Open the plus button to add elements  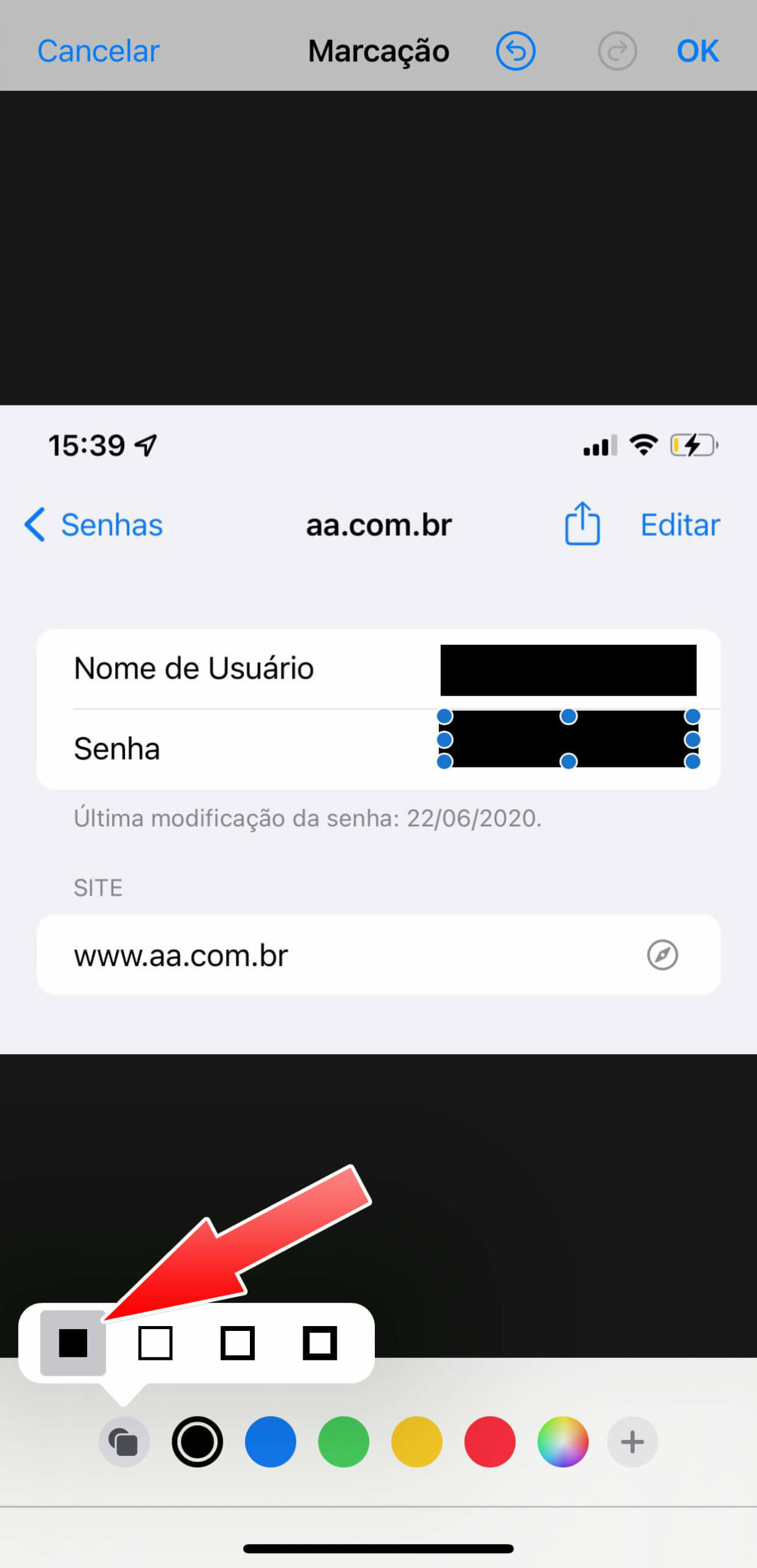coord(633,1442)
